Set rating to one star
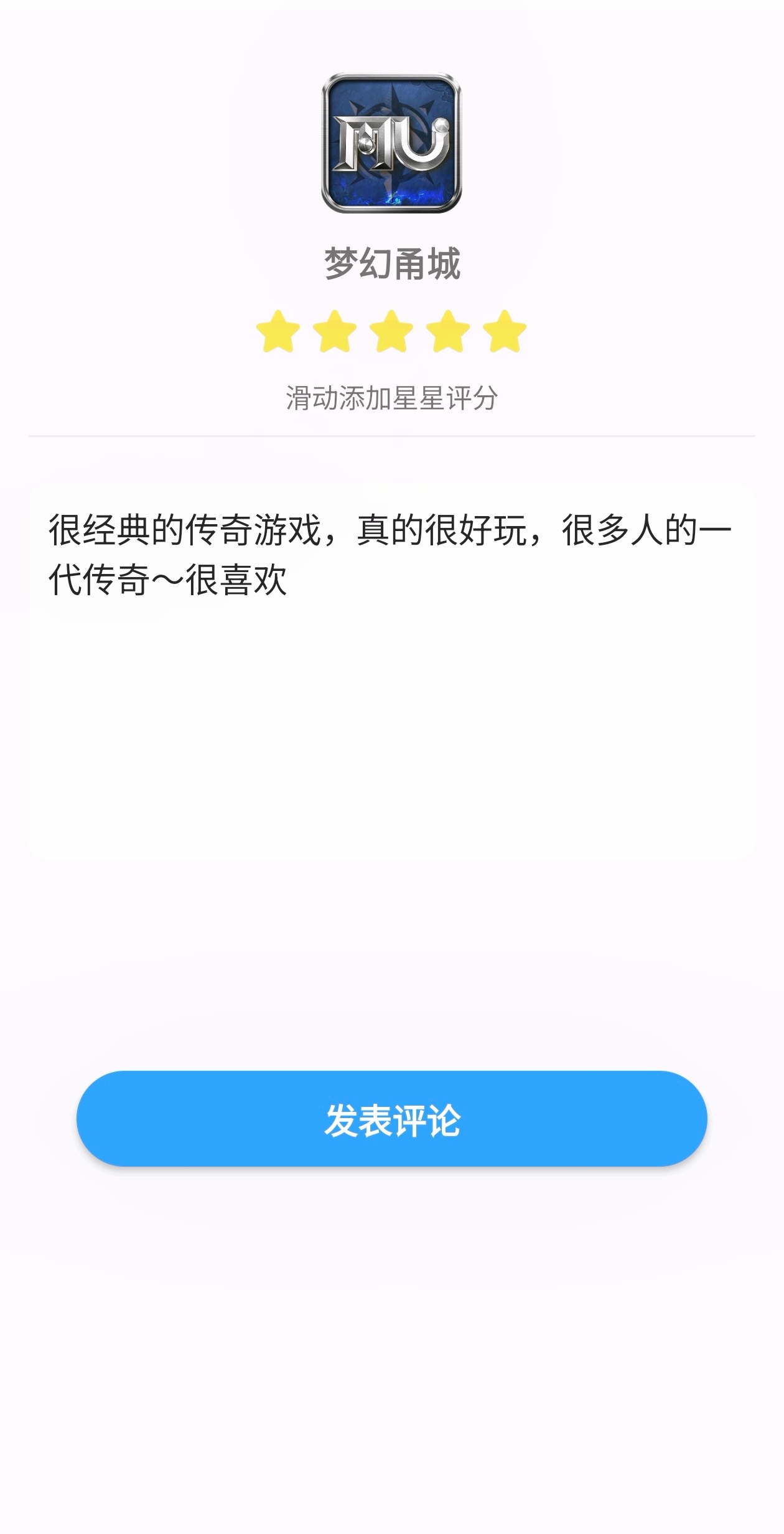Image resolution: width=784 pixels, height=1534 pixels. (278, 331)
